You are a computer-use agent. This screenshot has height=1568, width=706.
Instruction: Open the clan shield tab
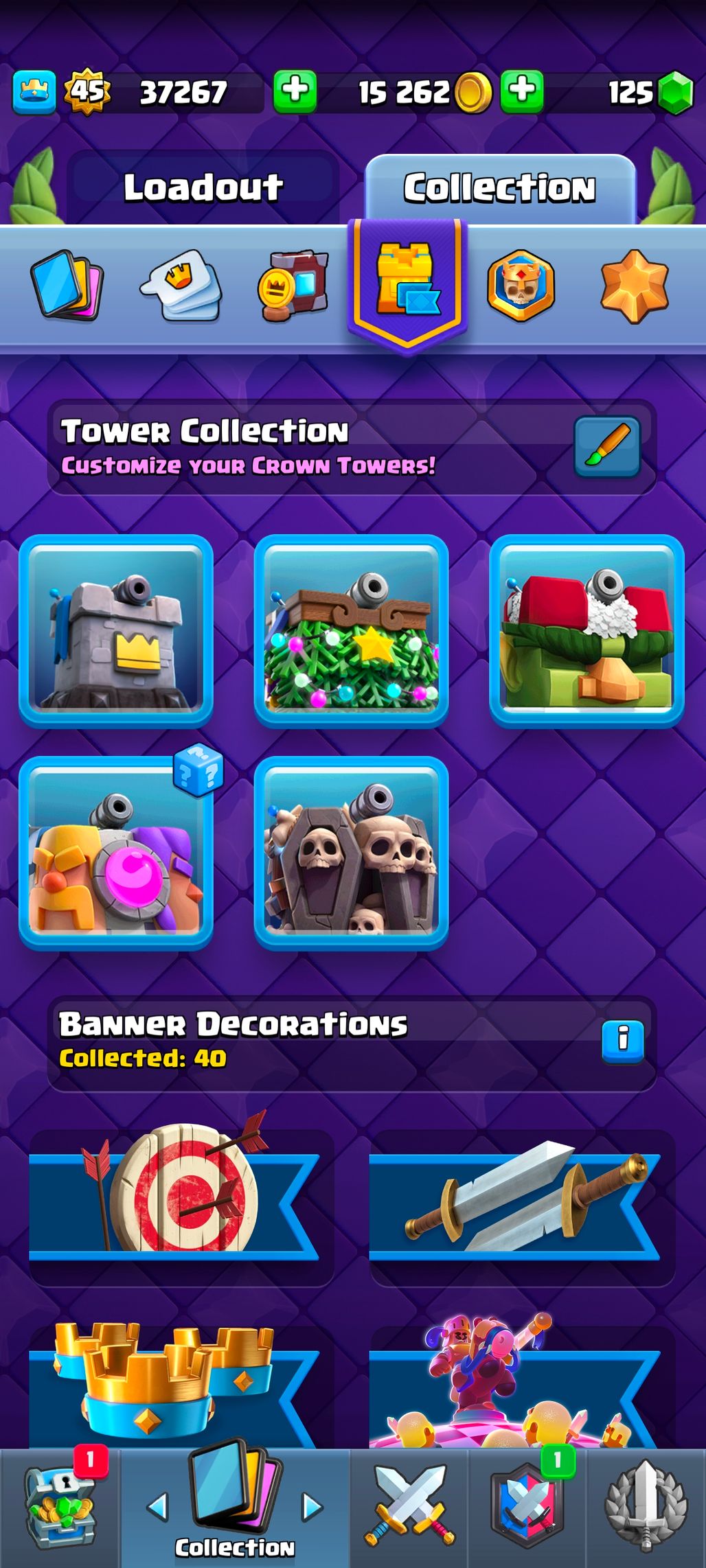527,1507
